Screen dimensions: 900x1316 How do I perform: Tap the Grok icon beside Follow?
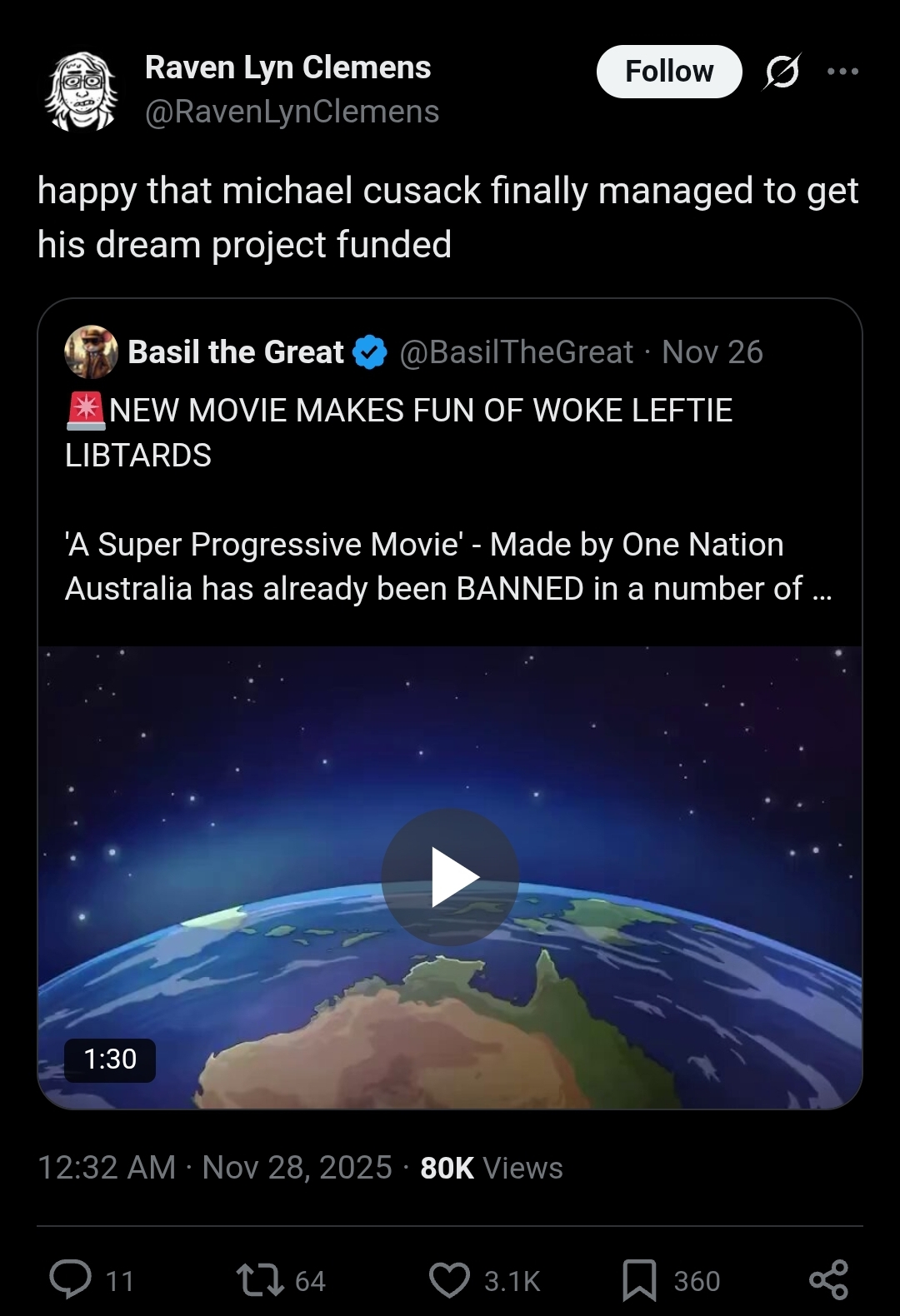coord(782,72)
